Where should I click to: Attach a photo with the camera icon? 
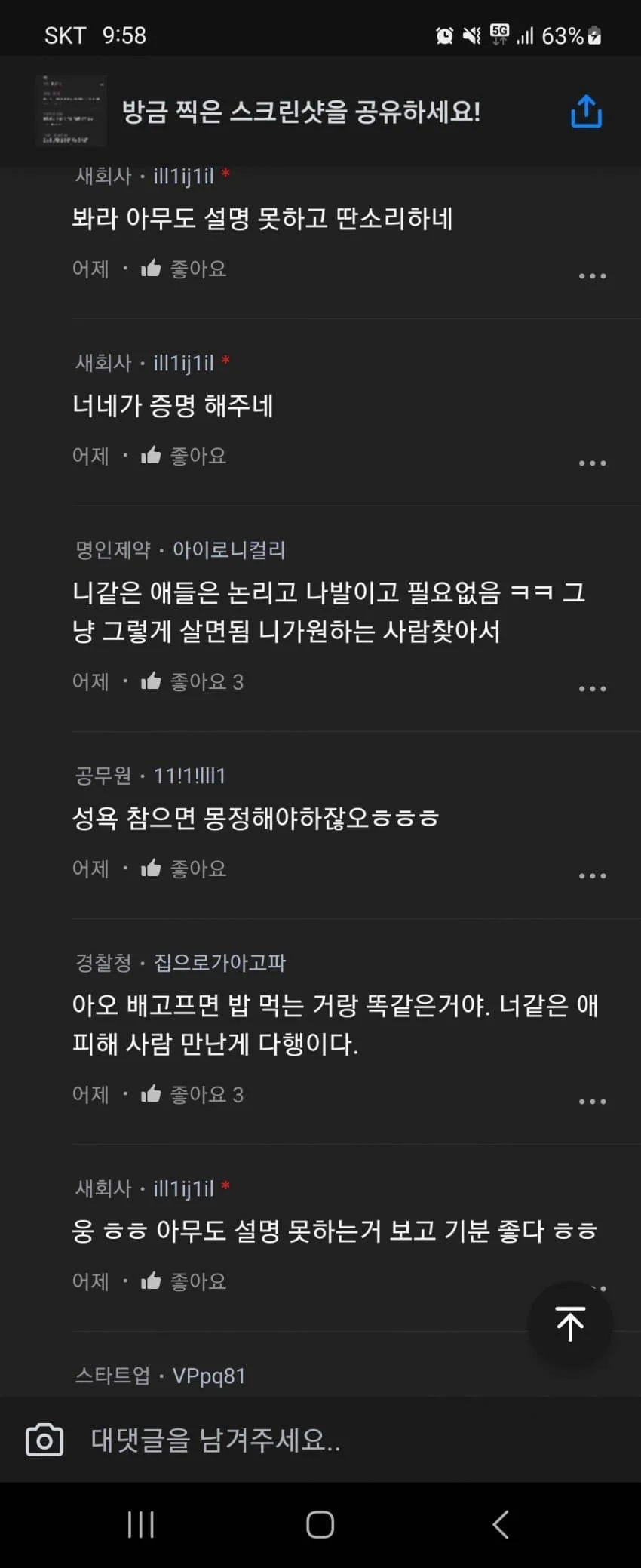pyautogui.click(x=44, y=1440)
